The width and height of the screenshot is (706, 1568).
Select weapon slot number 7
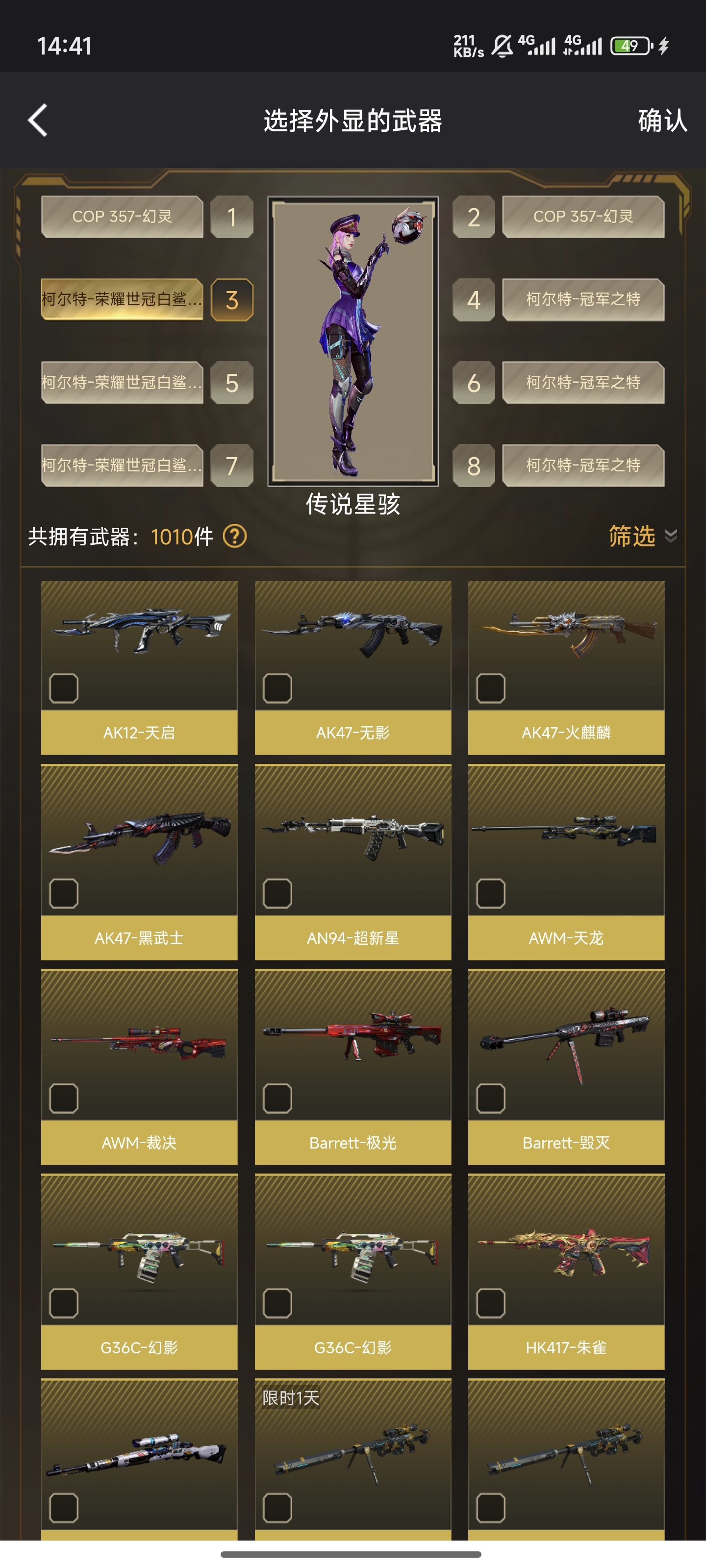coord(231,465)
